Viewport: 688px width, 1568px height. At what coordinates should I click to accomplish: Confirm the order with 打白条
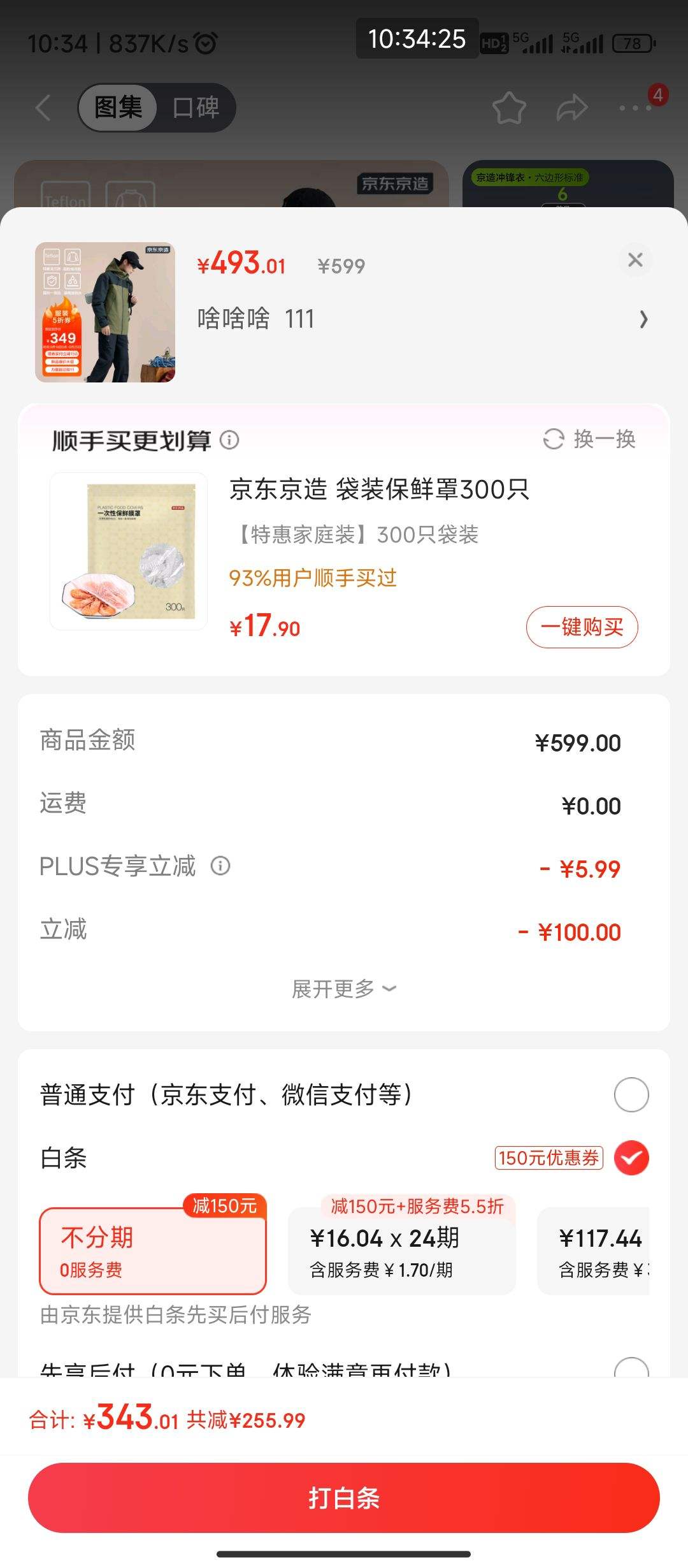344,1498
